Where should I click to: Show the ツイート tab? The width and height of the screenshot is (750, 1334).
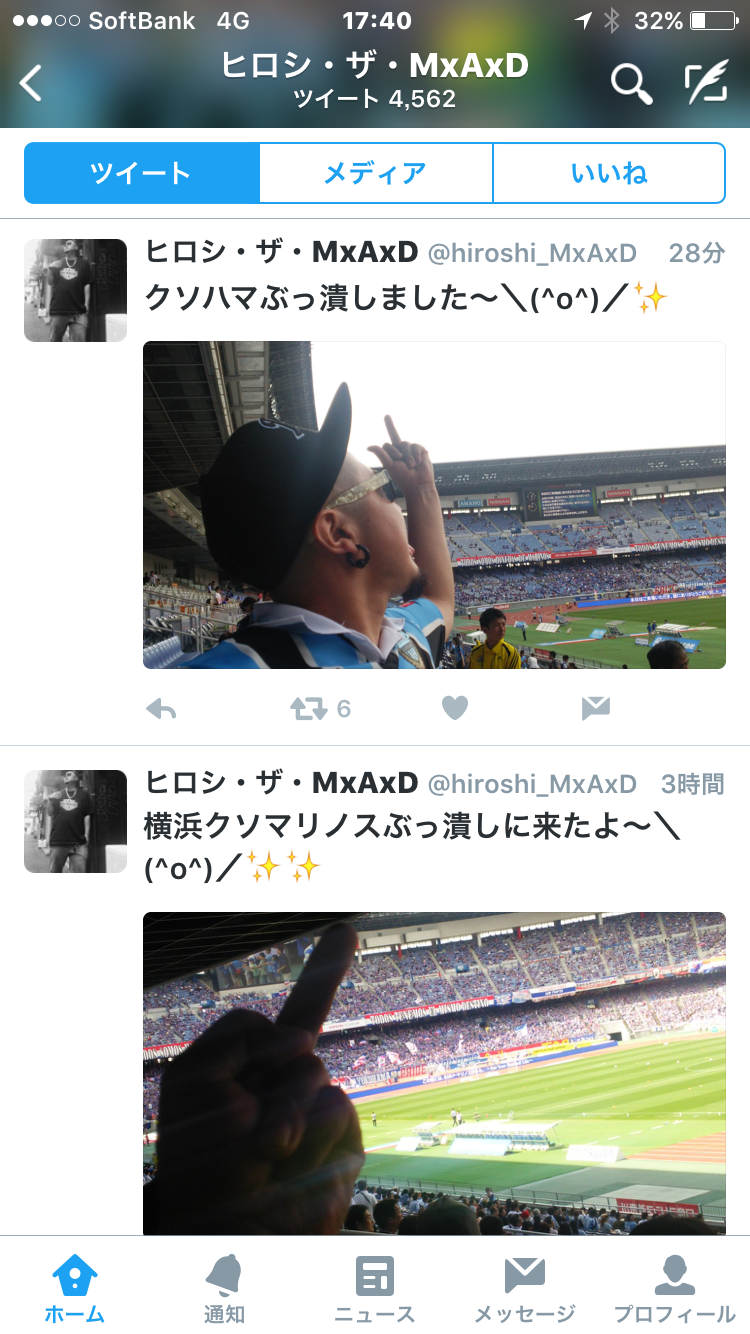coord(141,173)
